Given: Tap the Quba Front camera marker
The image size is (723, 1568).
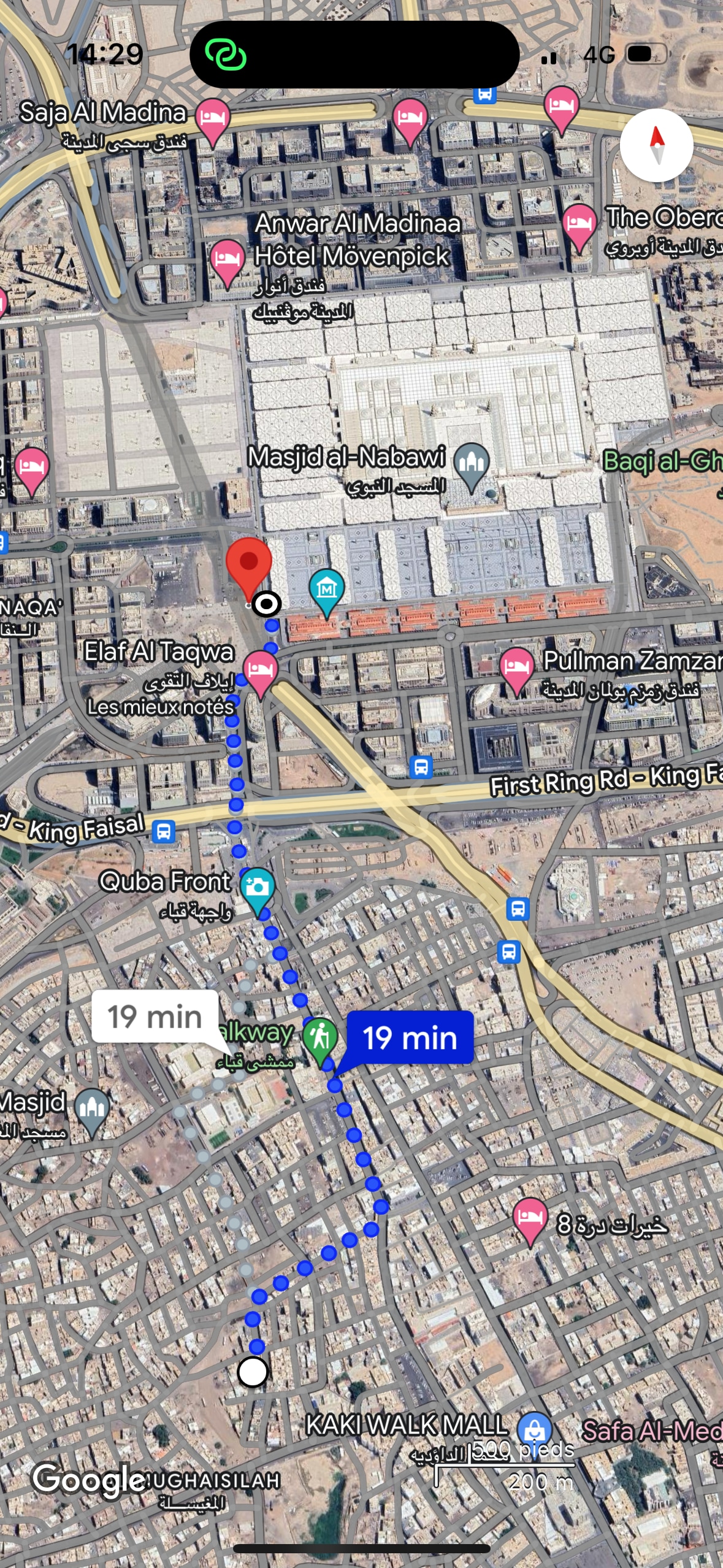Looking at the screenshot, I should point(258,887).
